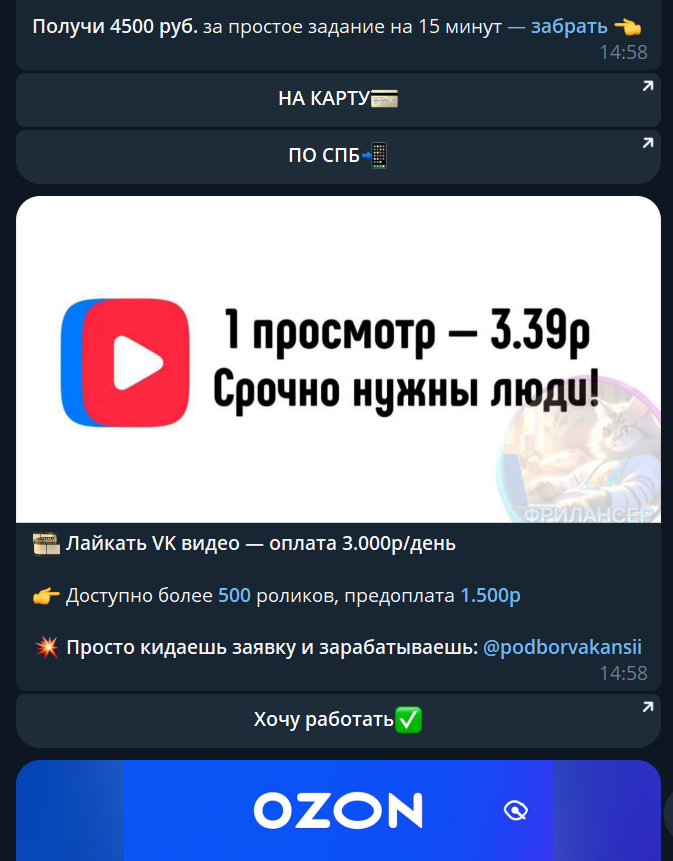Open the @podborvakansii mention
Image resolution: width=673 pixels, height=861 pixels.
click(x=562, y=647)
